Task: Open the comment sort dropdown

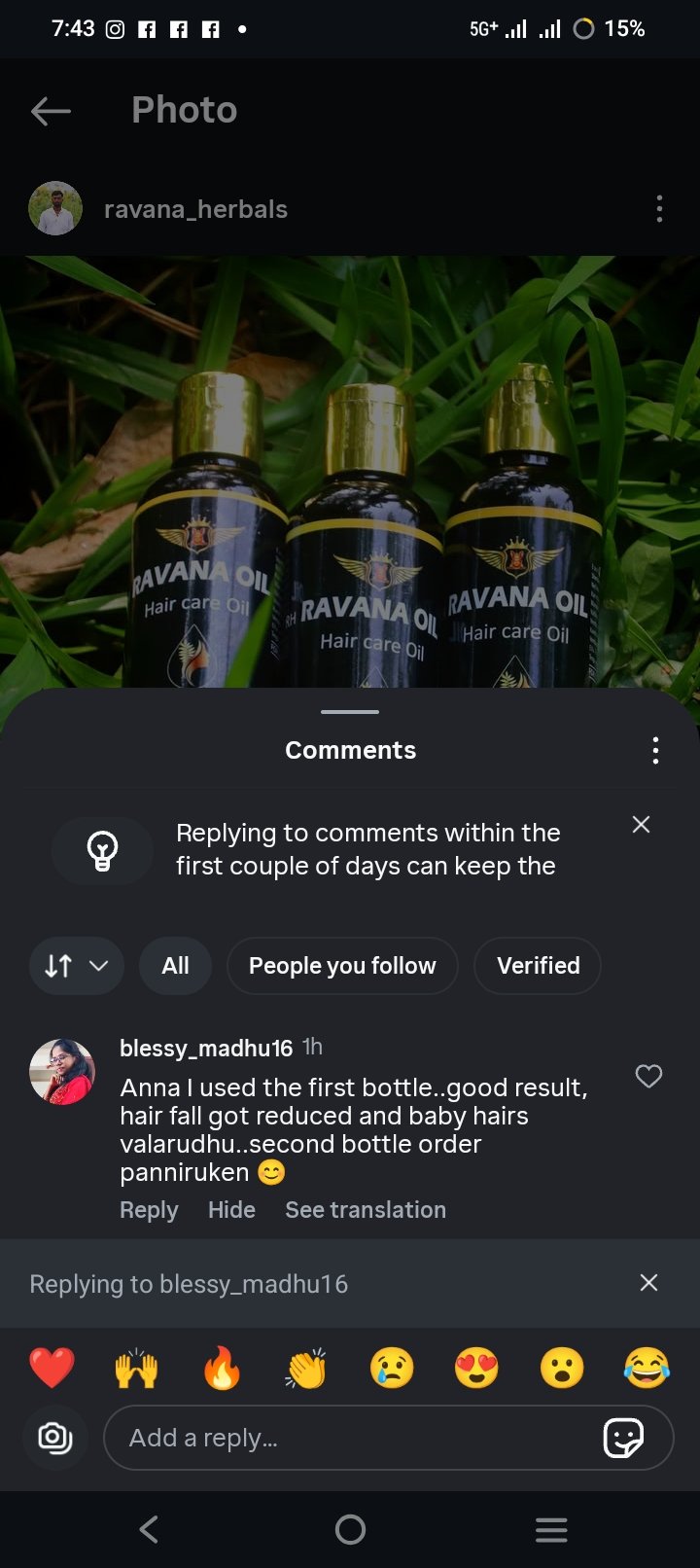Action: (77, 966)
